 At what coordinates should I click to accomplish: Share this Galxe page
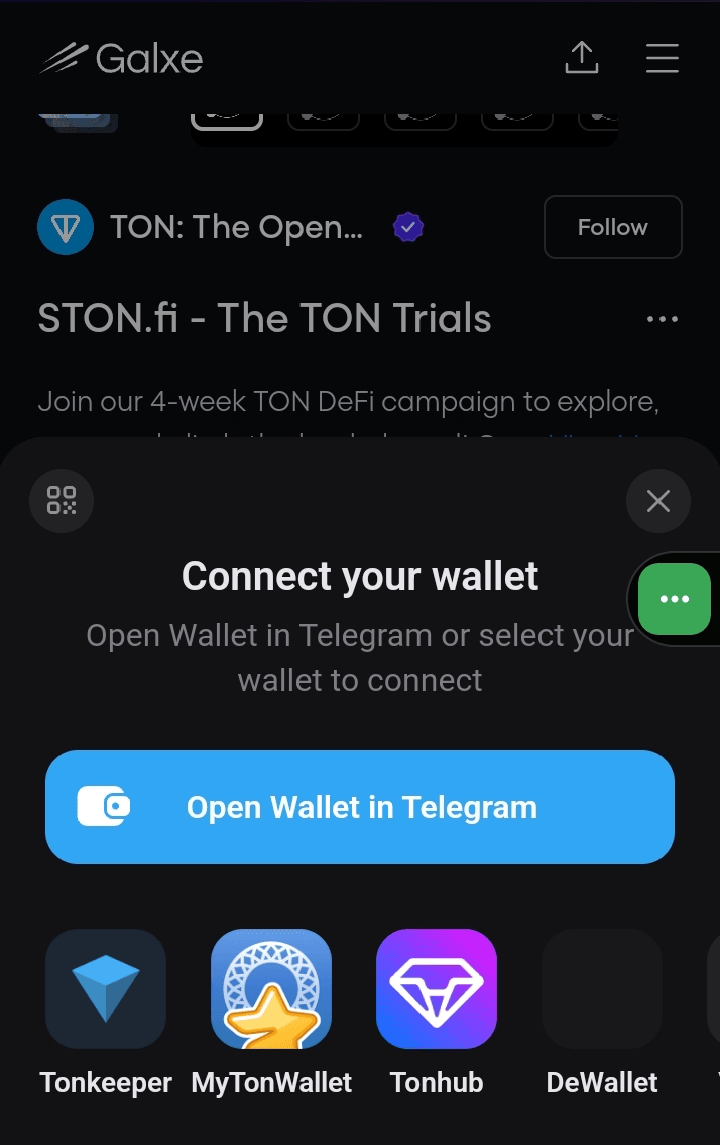[581, 58]
